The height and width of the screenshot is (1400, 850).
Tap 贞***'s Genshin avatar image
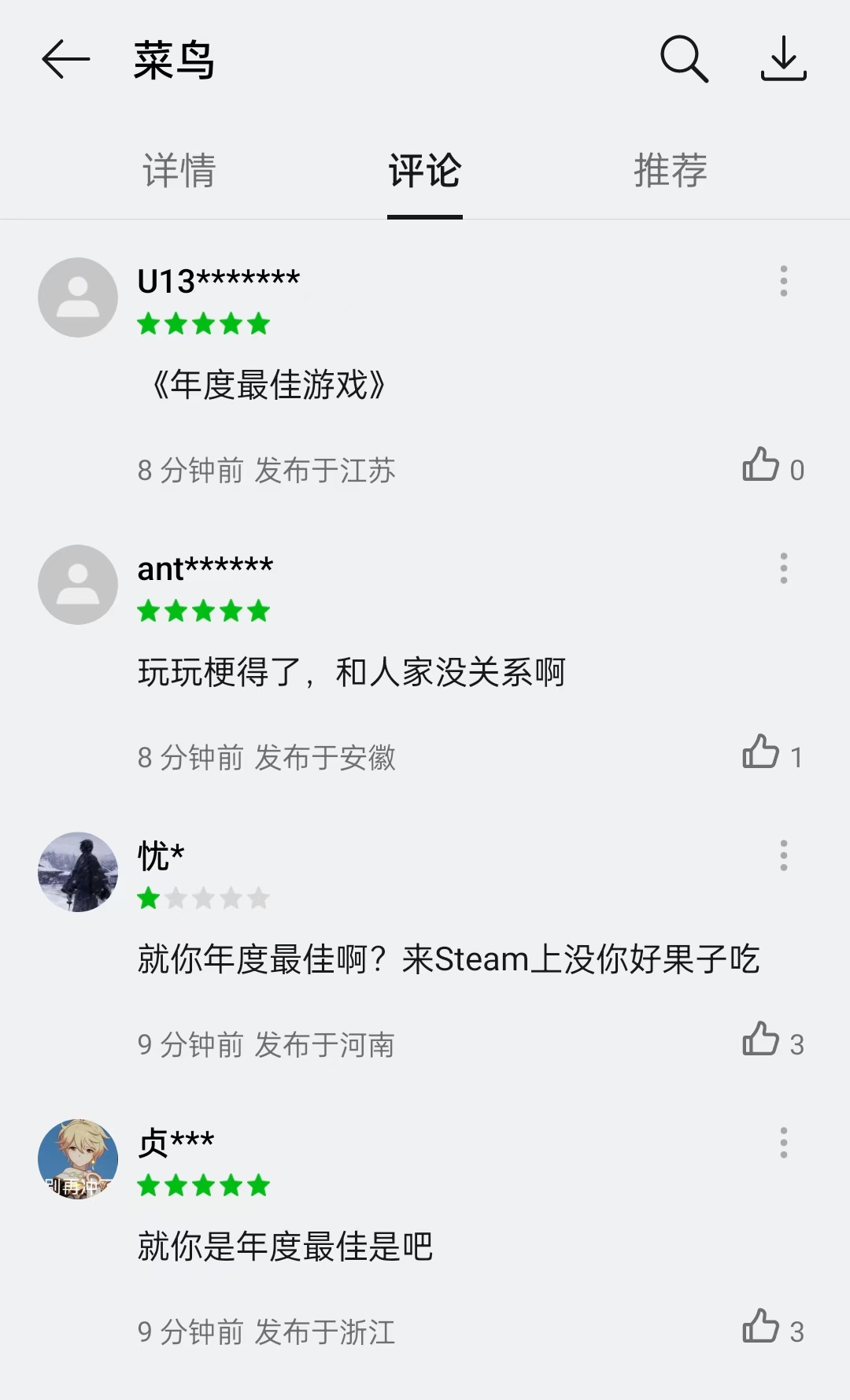77,1159
